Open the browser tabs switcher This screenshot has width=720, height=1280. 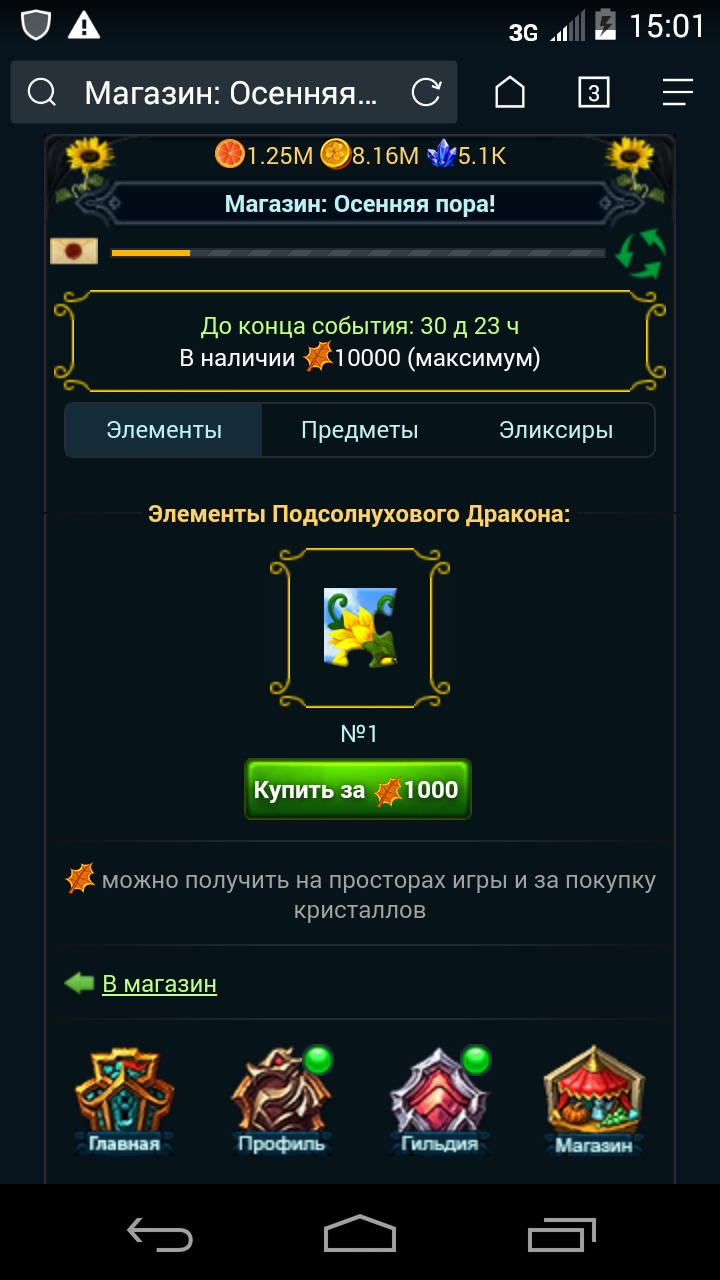click(x=593, y=93)
